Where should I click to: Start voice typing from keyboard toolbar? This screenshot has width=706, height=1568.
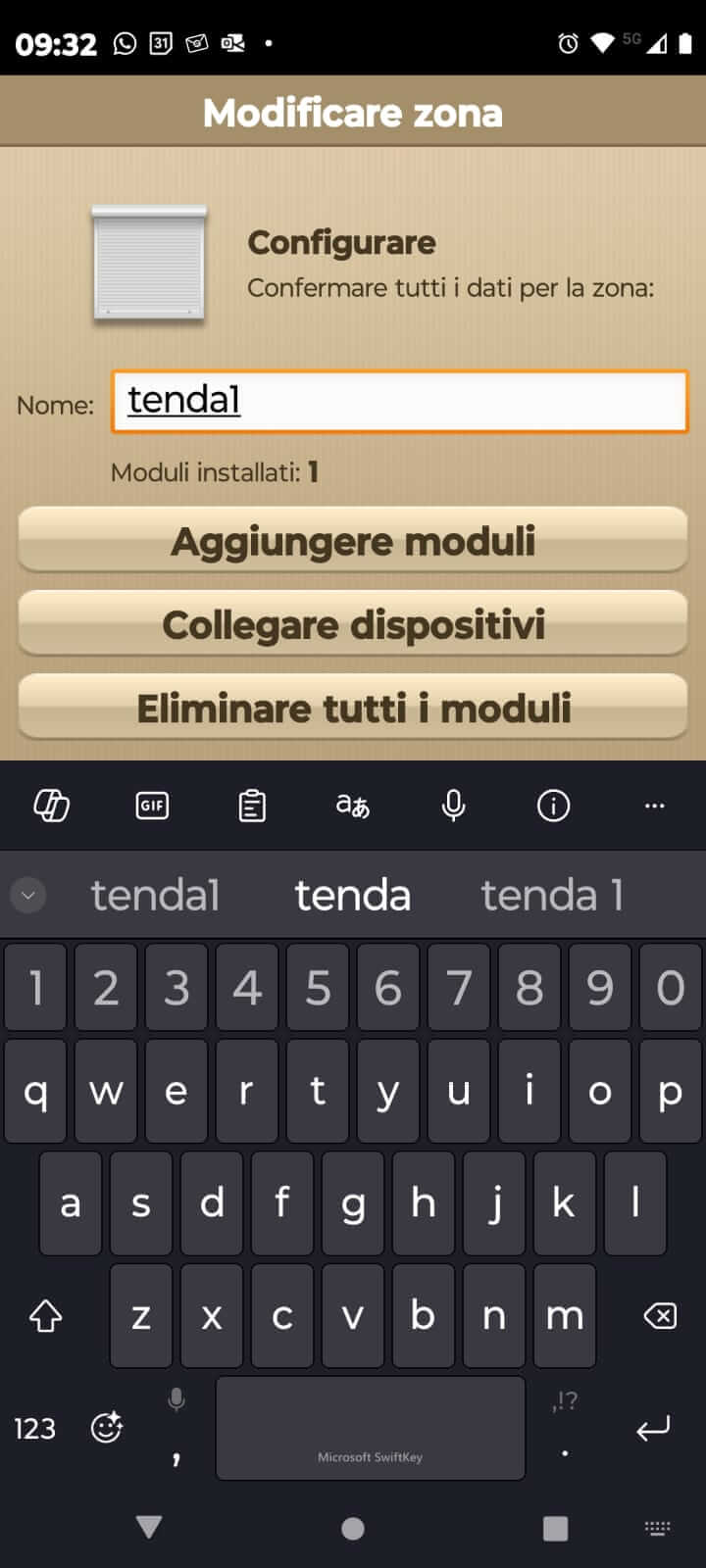[x=453, y=806]
